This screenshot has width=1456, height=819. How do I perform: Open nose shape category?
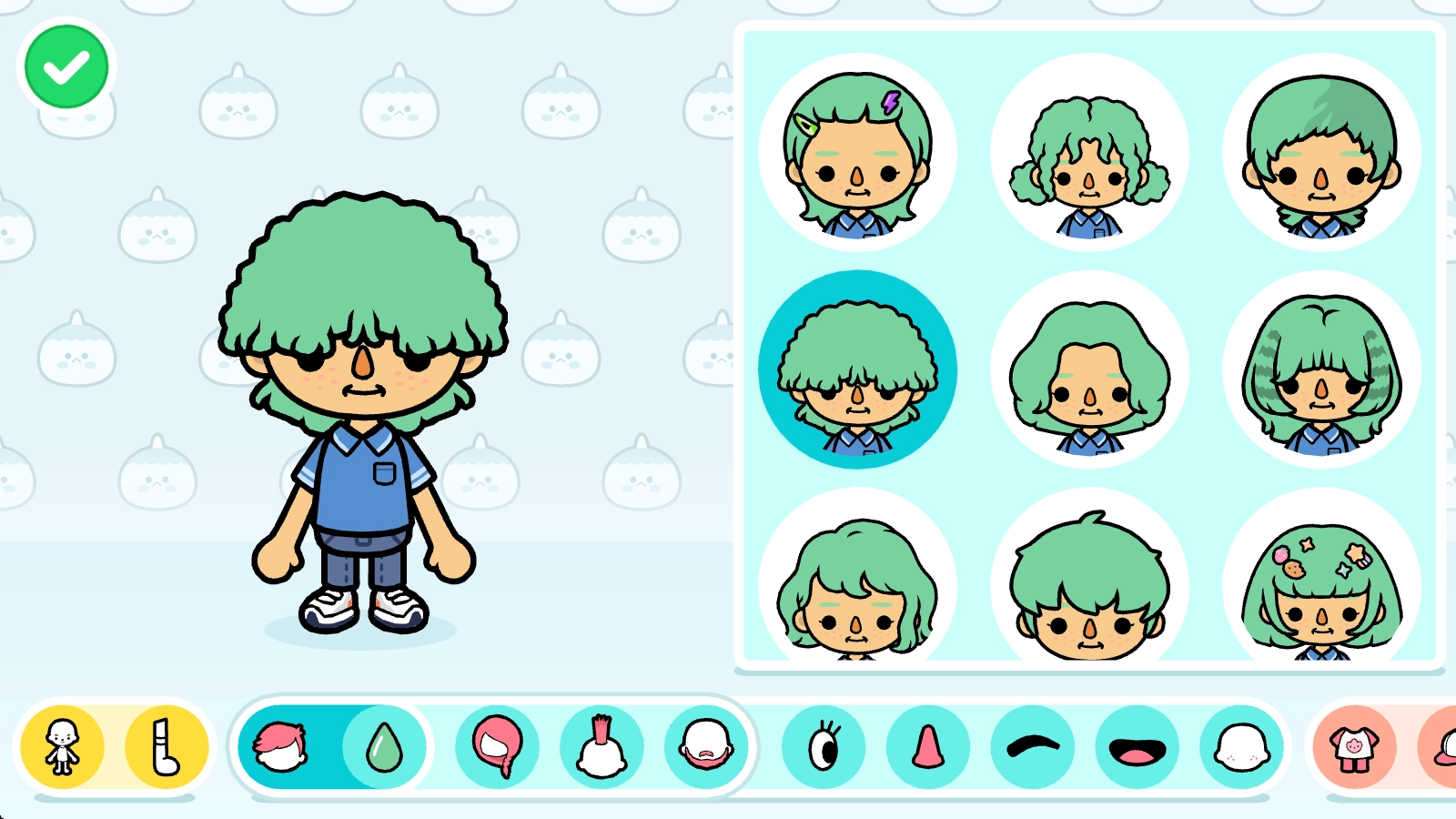click(928, 747)
